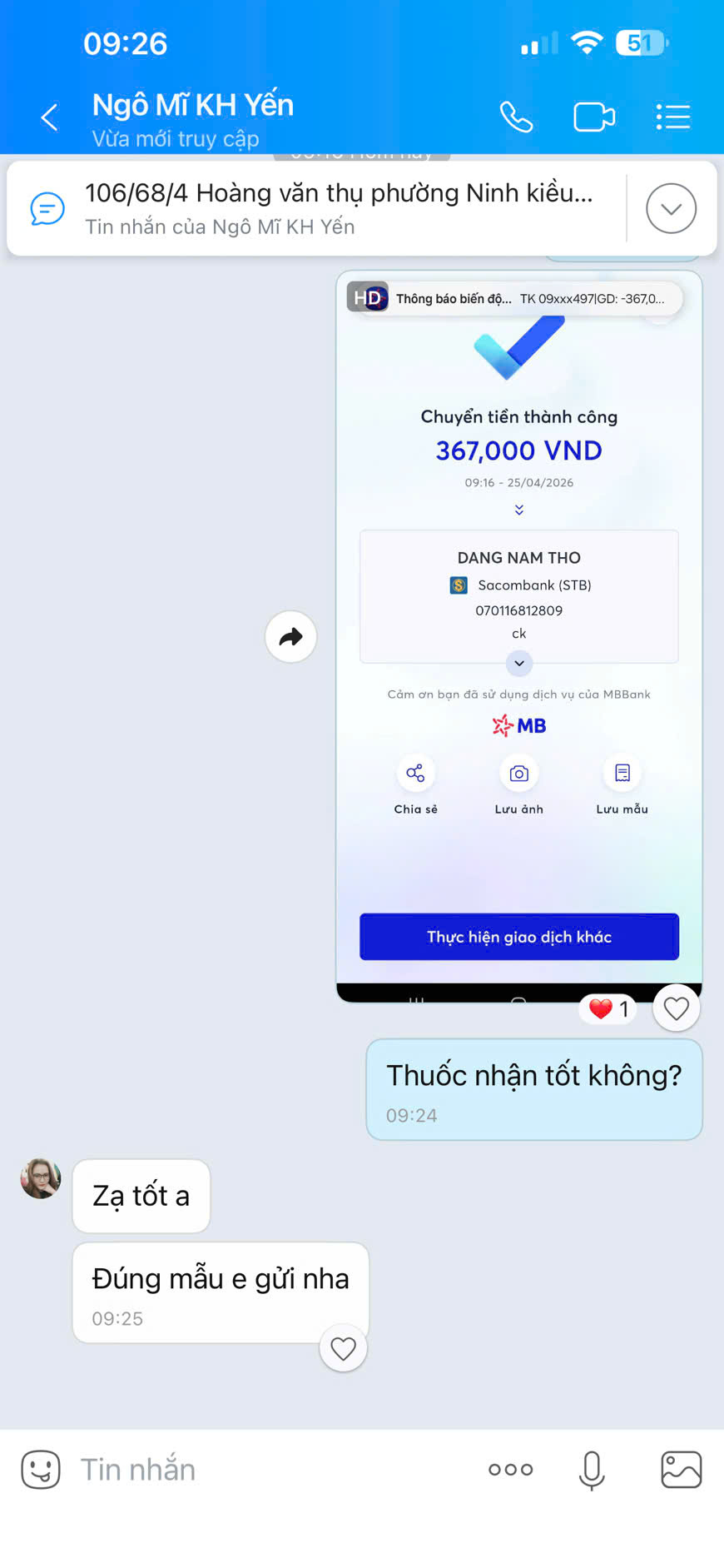React with heart to the receipt image

pyautogui.click(x=677, y=1008)
